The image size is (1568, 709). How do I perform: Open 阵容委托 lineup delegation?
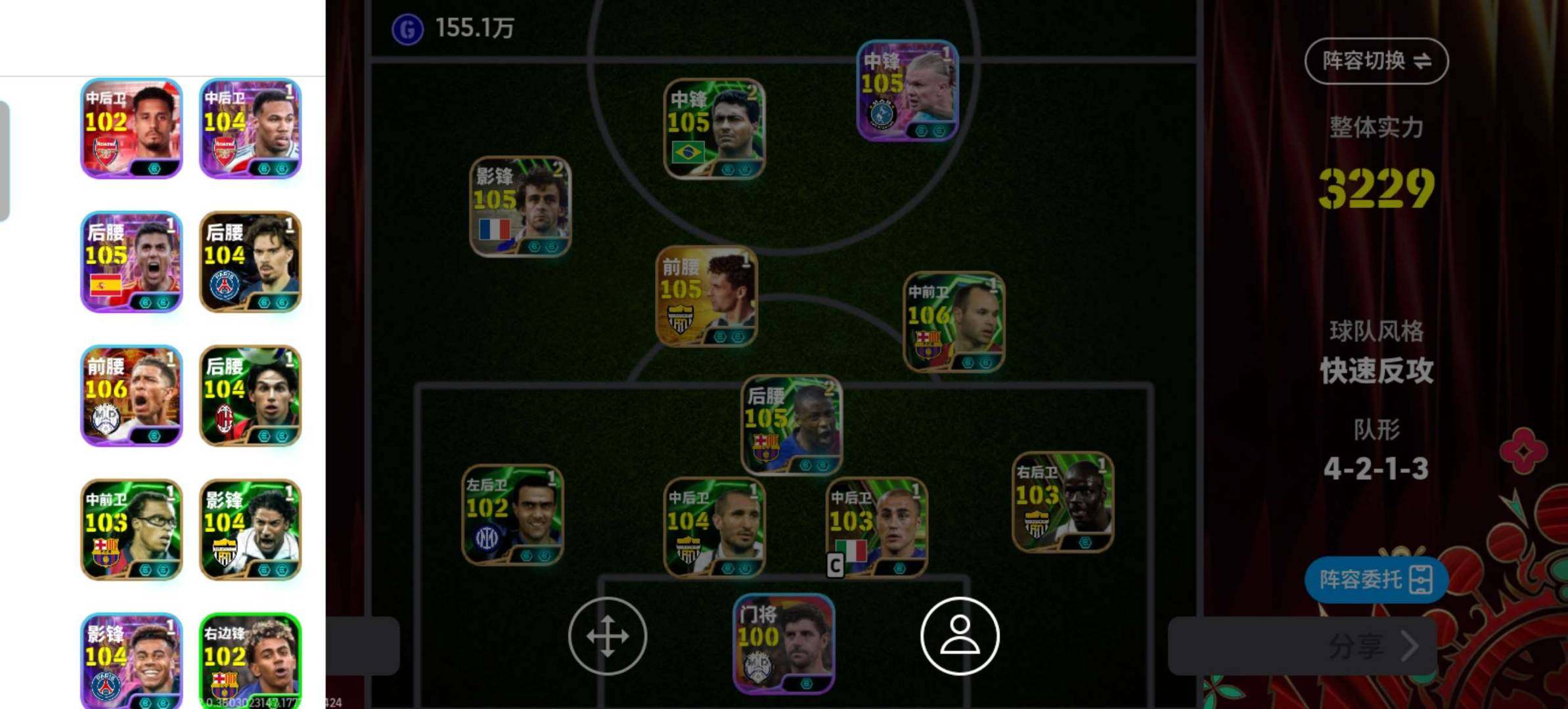[x=1375, y=580]
